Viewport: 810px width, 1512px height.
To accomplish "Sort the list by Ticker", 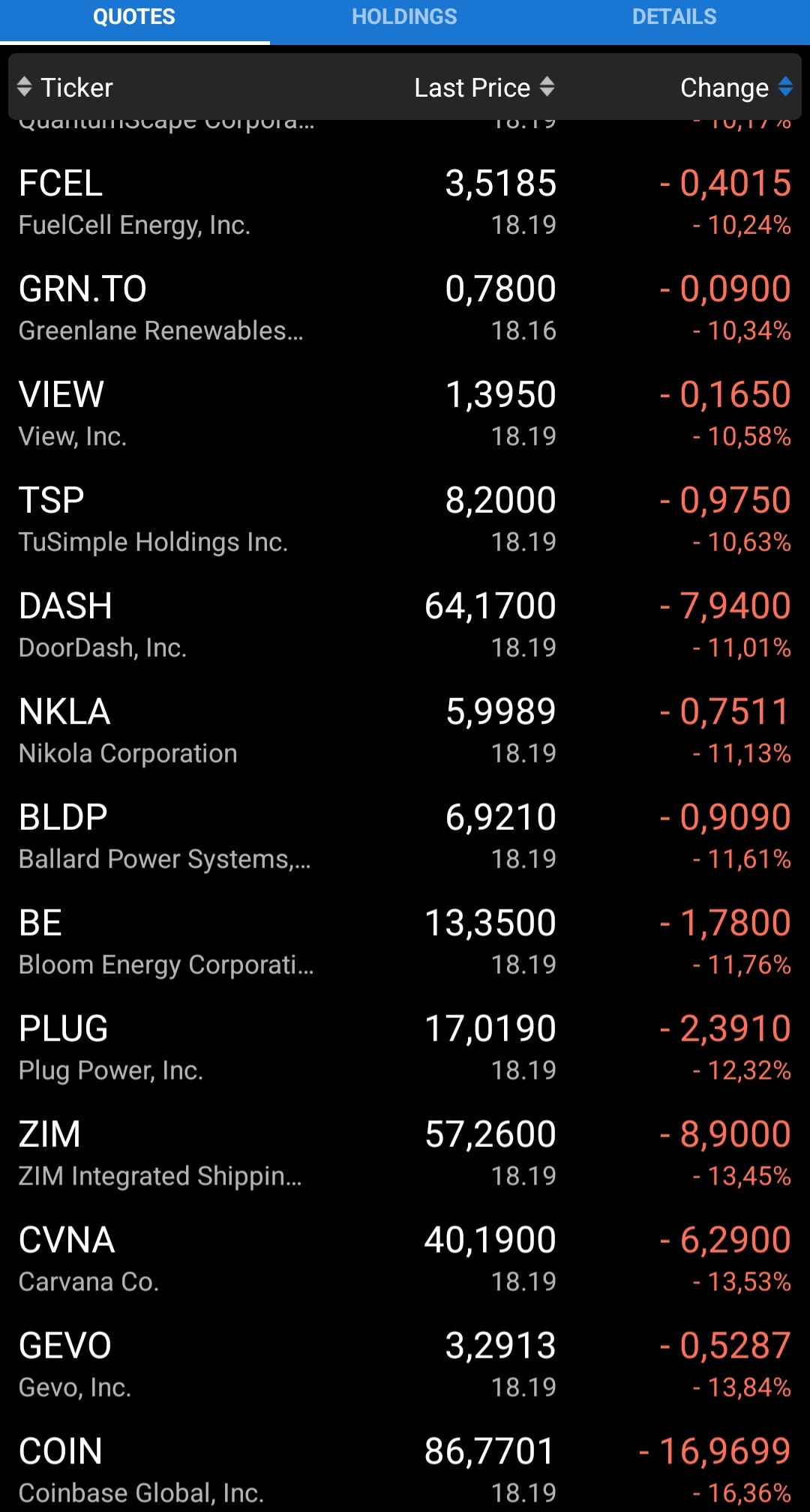I will pos(65,88).
